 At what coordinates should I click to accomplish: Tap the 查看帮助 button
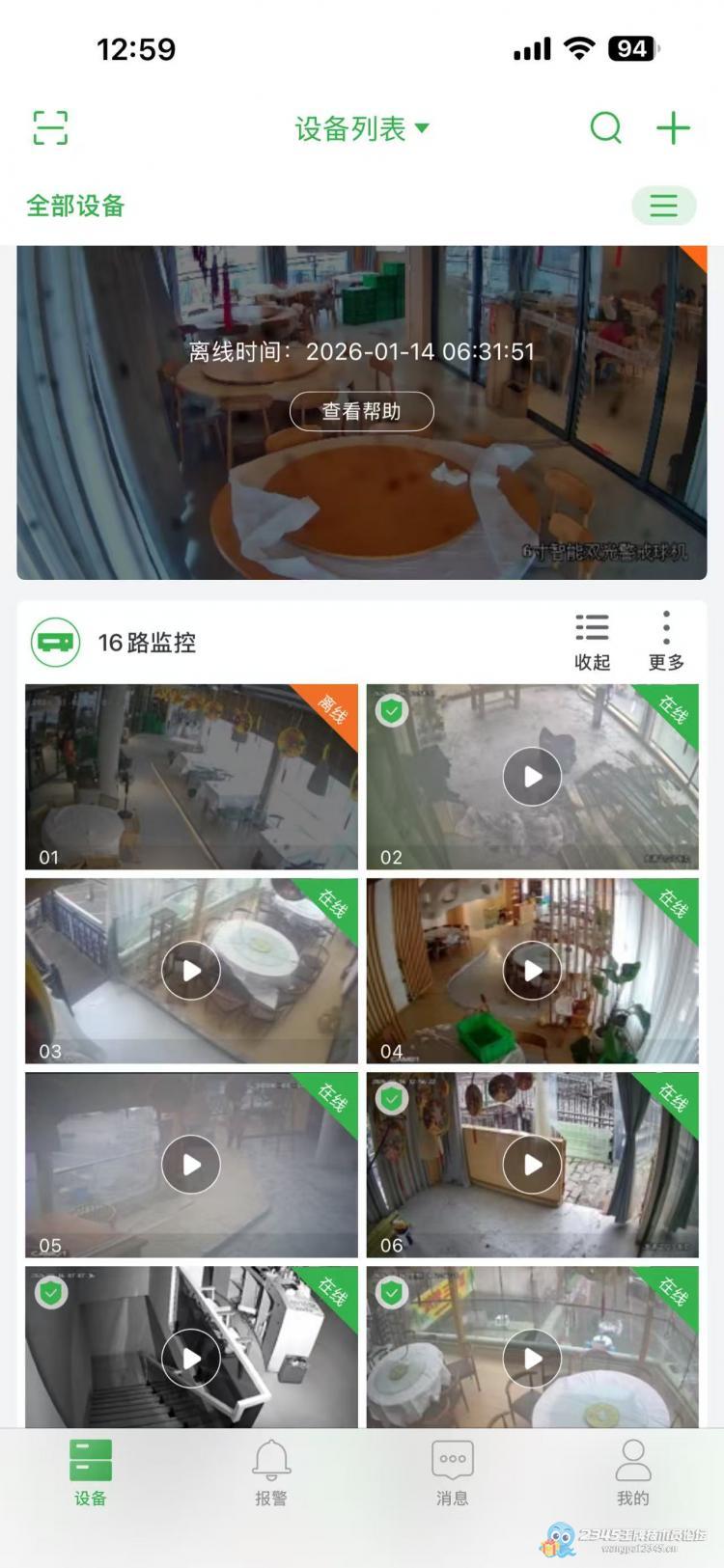(x=361, y=411)
